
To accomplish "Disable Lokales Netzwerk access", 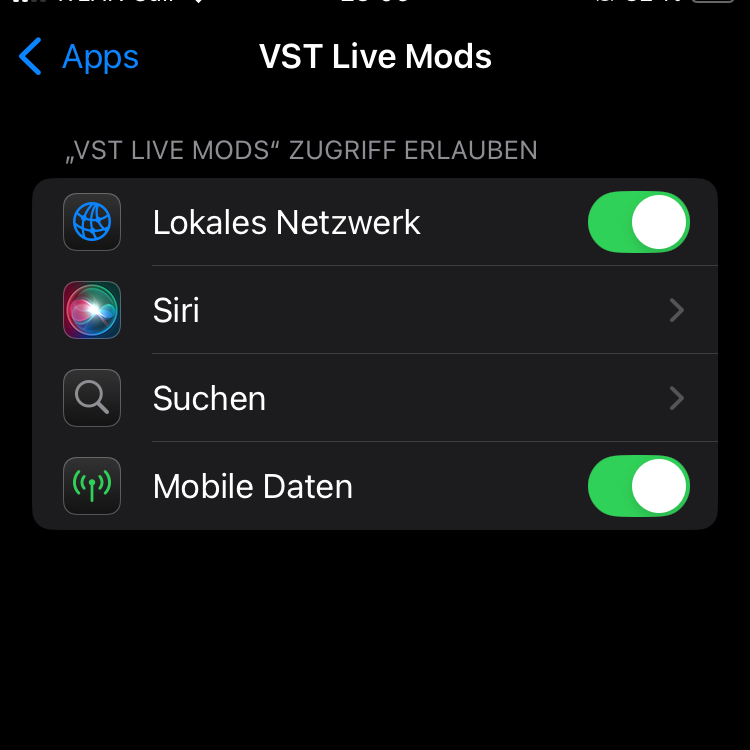I will [x=638, y=222].
